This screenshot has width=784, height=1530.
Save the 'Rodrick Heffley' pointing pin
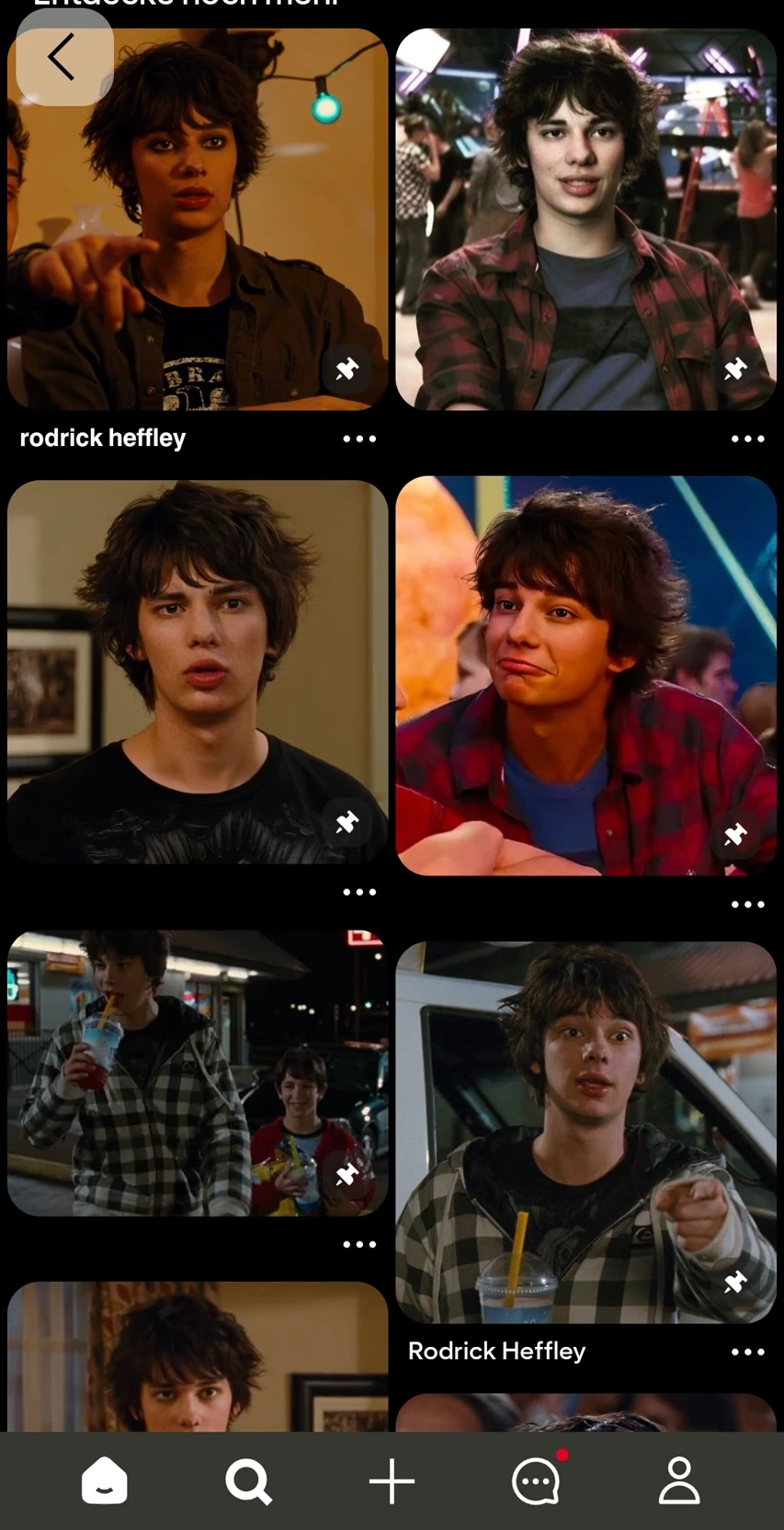(735, 1282)
